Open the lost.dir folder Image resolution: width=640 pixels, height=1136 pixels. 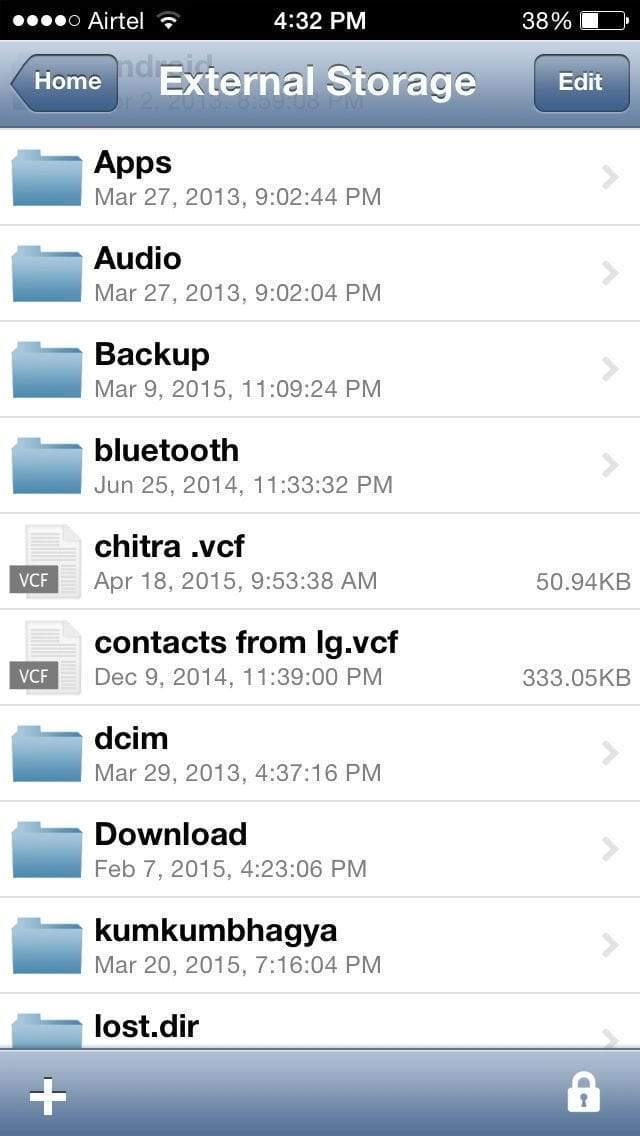(320, 1027)
